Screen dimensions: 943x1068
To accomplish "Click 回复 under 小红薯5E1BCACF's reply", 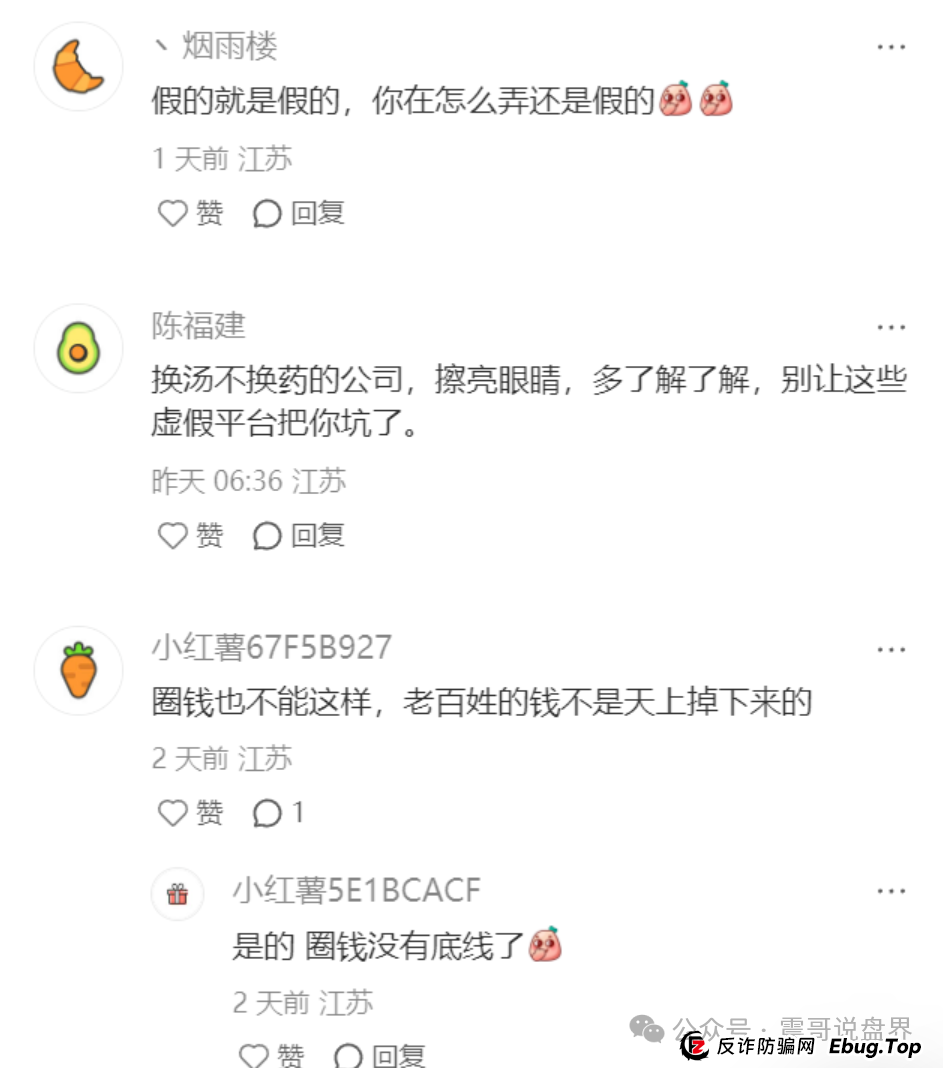I will pyautogui.click(x=400, y=1055).
